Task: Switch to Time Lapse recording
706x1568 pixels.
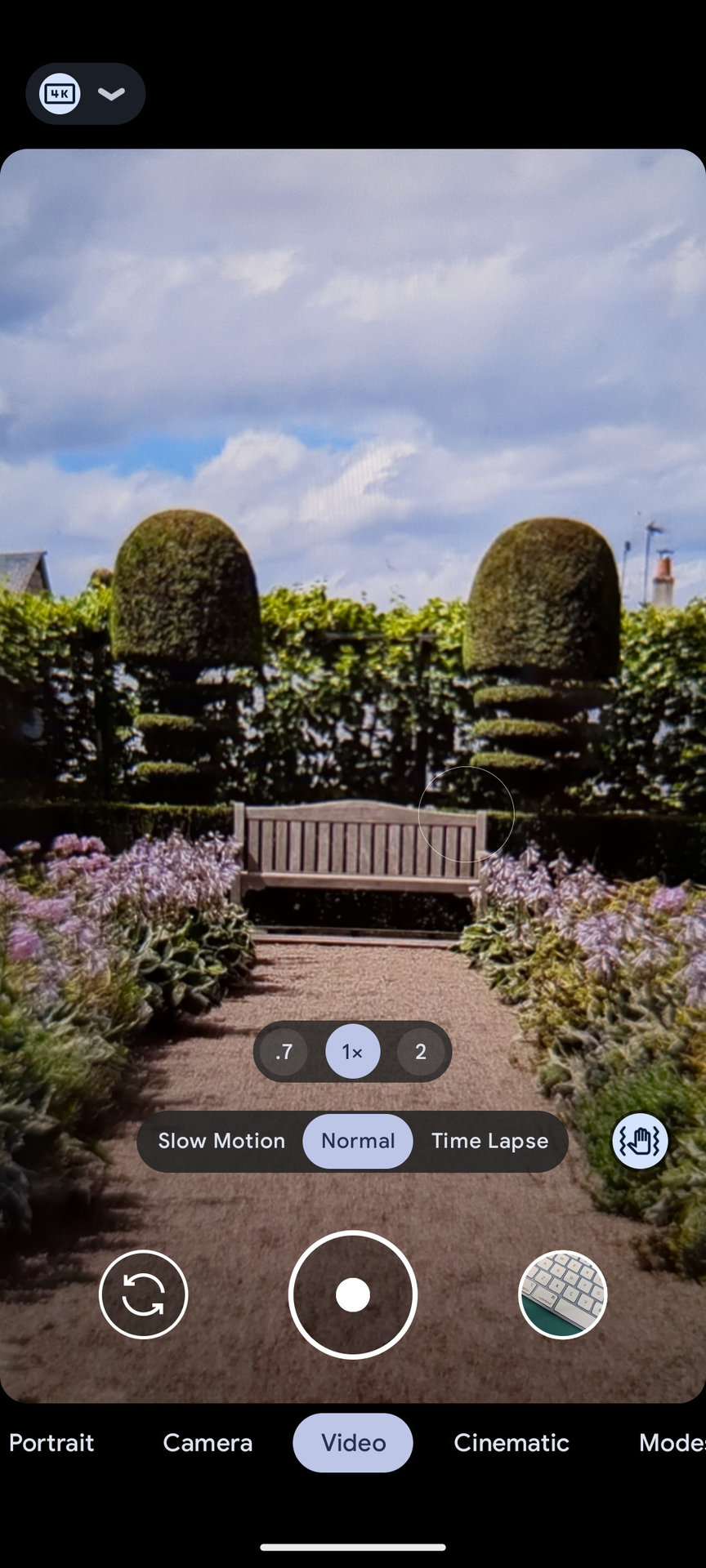Action: 489,1141
